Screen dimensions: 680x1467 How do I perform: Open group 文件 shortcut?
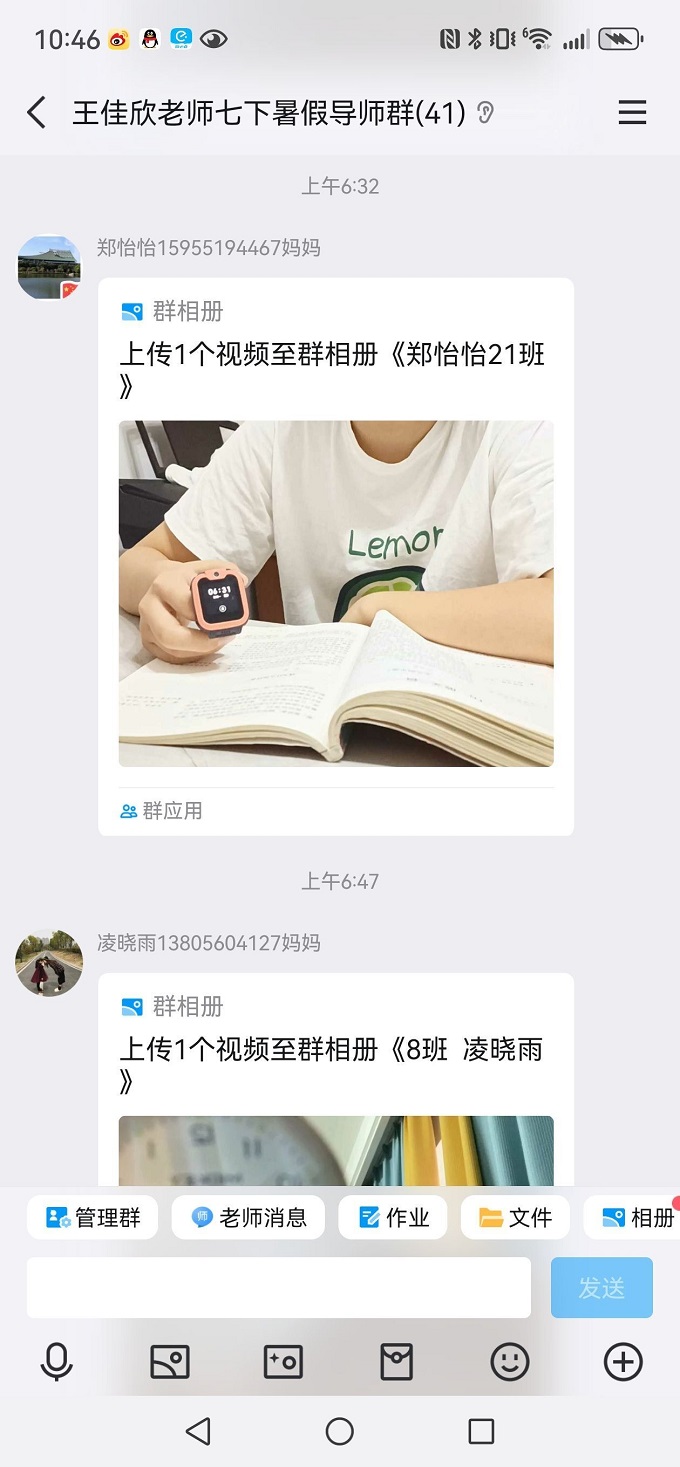[x=515, y=1217]
